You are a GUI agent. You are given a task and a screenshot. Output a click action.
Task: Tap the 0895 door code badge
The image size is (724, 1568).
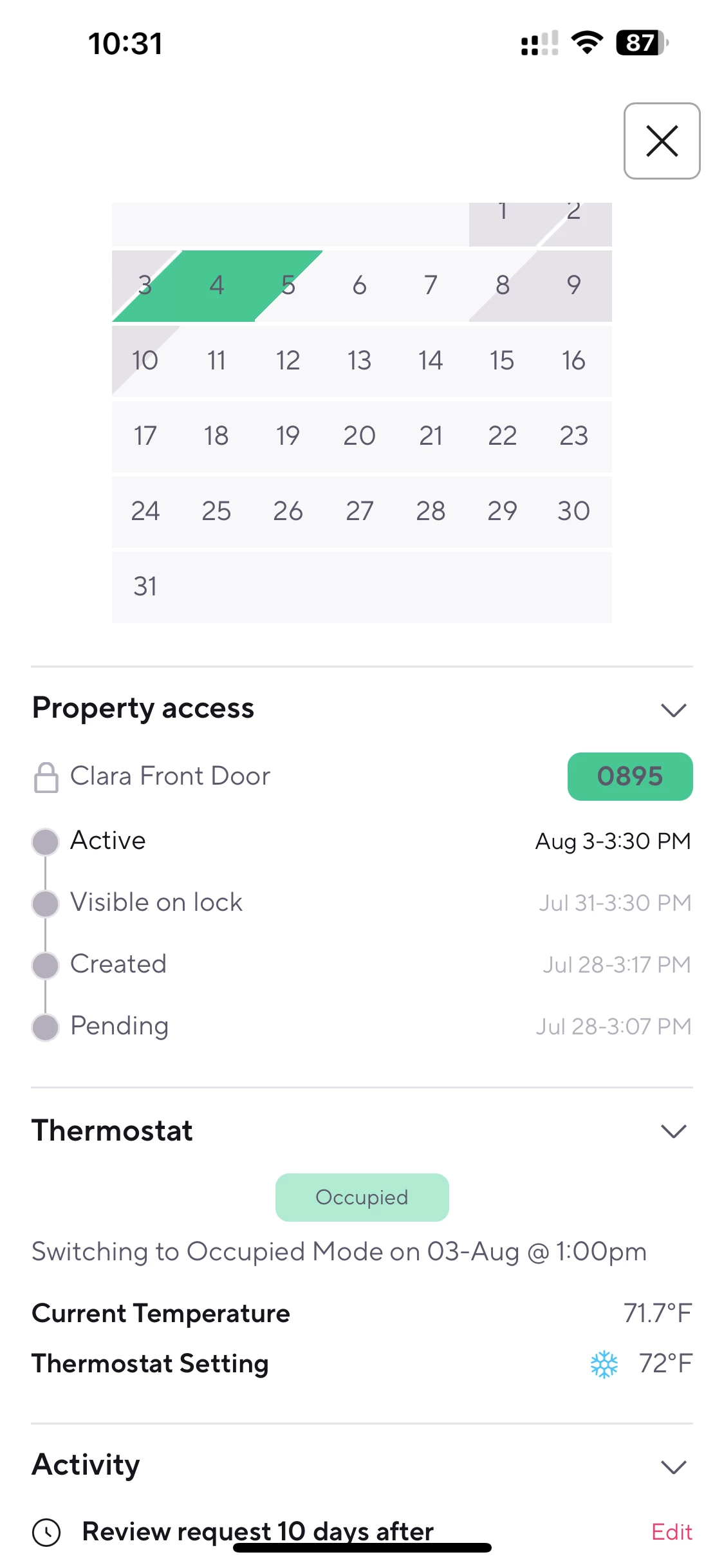pos(630,776)
